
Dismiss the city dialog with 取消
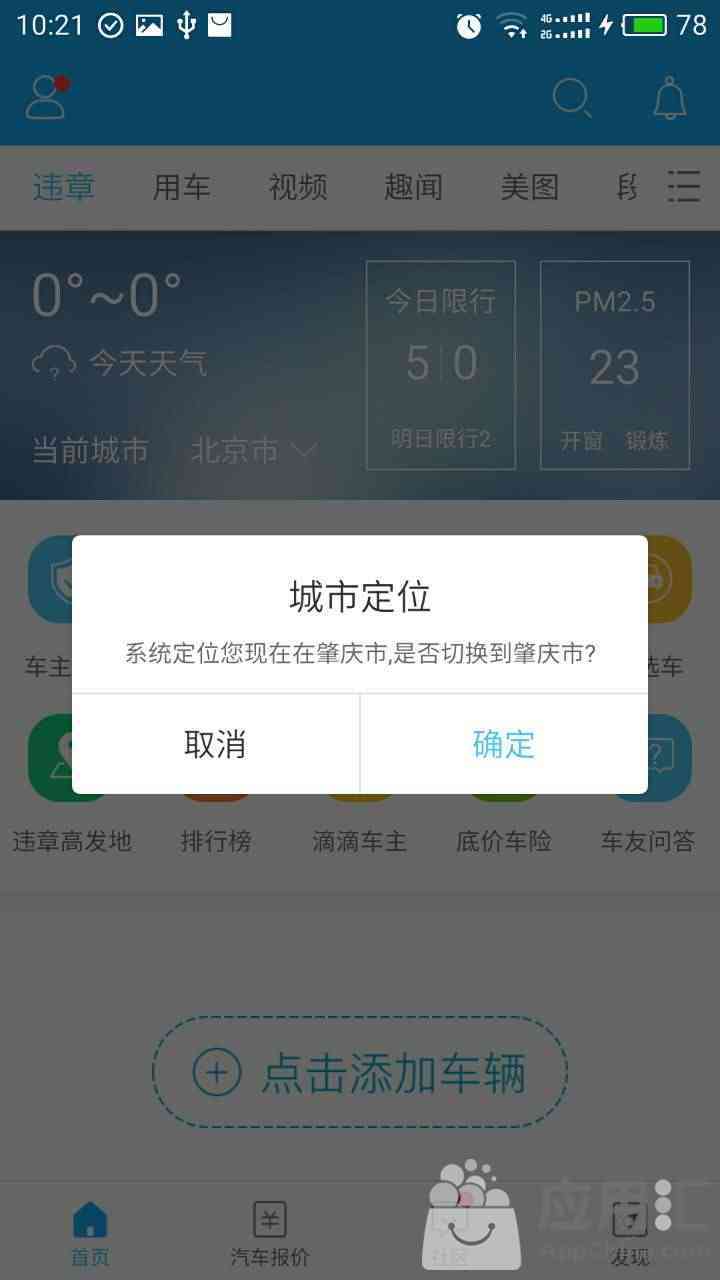215,744
